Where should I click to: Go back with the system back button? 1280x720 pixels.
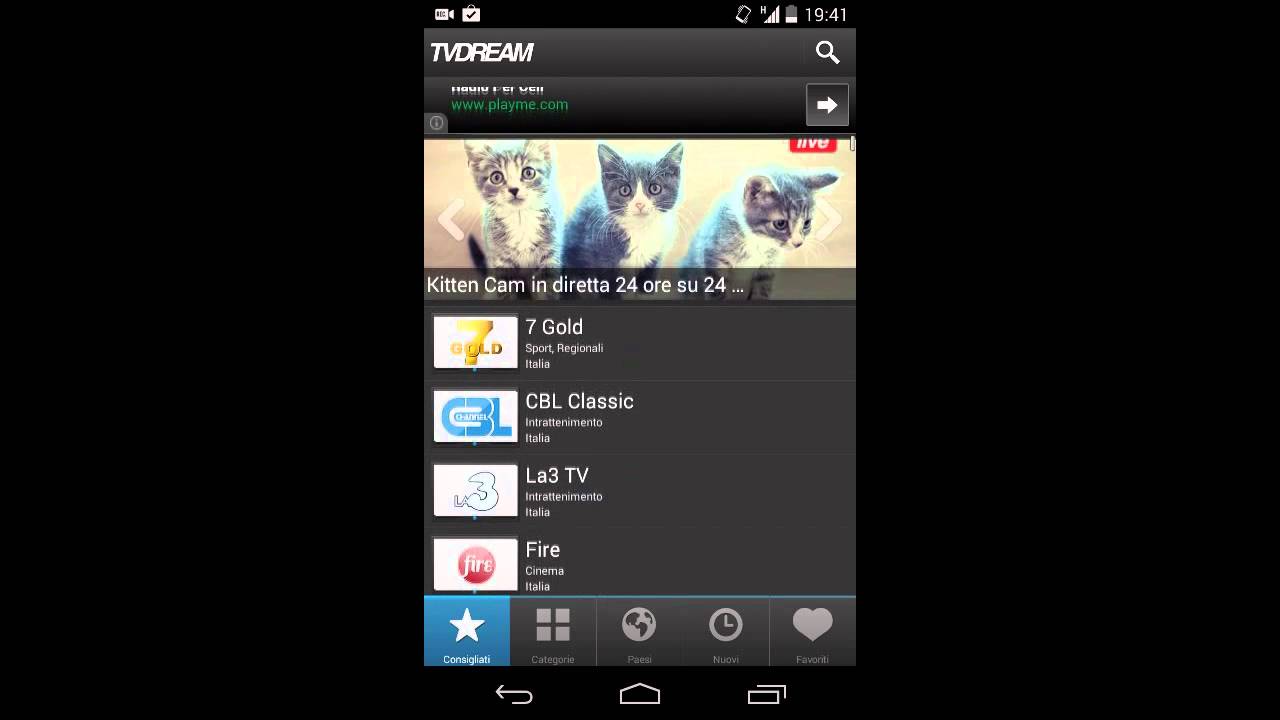514,695
